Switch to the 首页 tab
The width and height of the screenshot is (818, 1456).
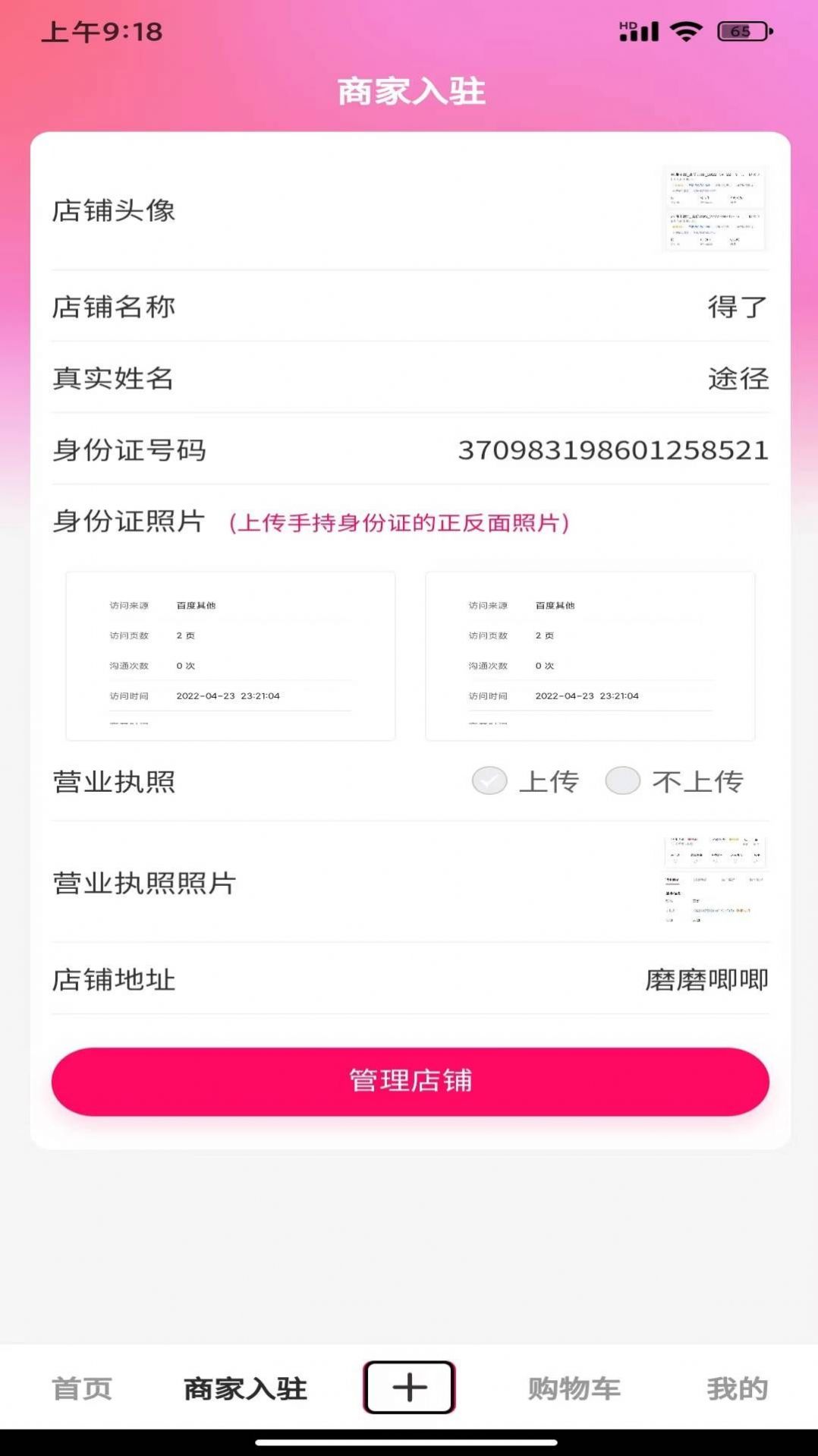click(81, 1389)
